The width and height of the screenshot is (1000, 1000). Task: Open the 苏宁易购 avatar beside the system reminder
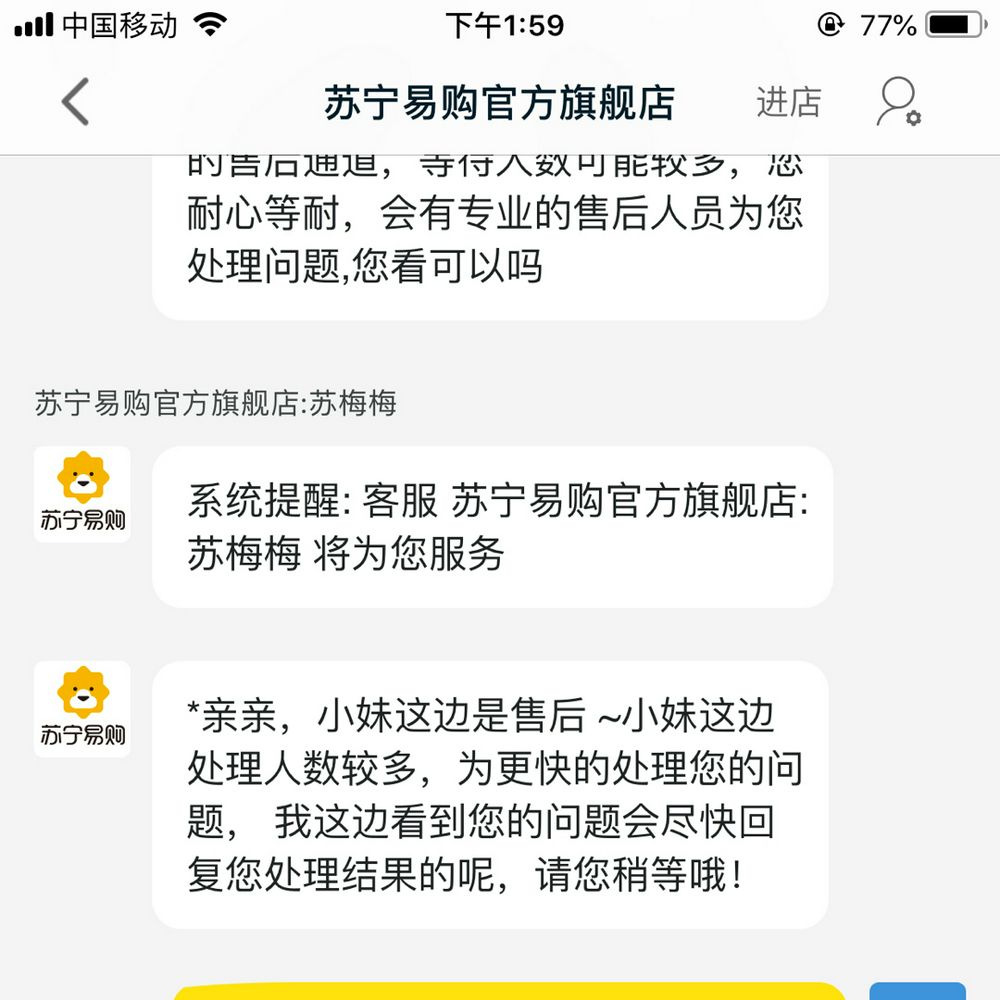[82, 494]
